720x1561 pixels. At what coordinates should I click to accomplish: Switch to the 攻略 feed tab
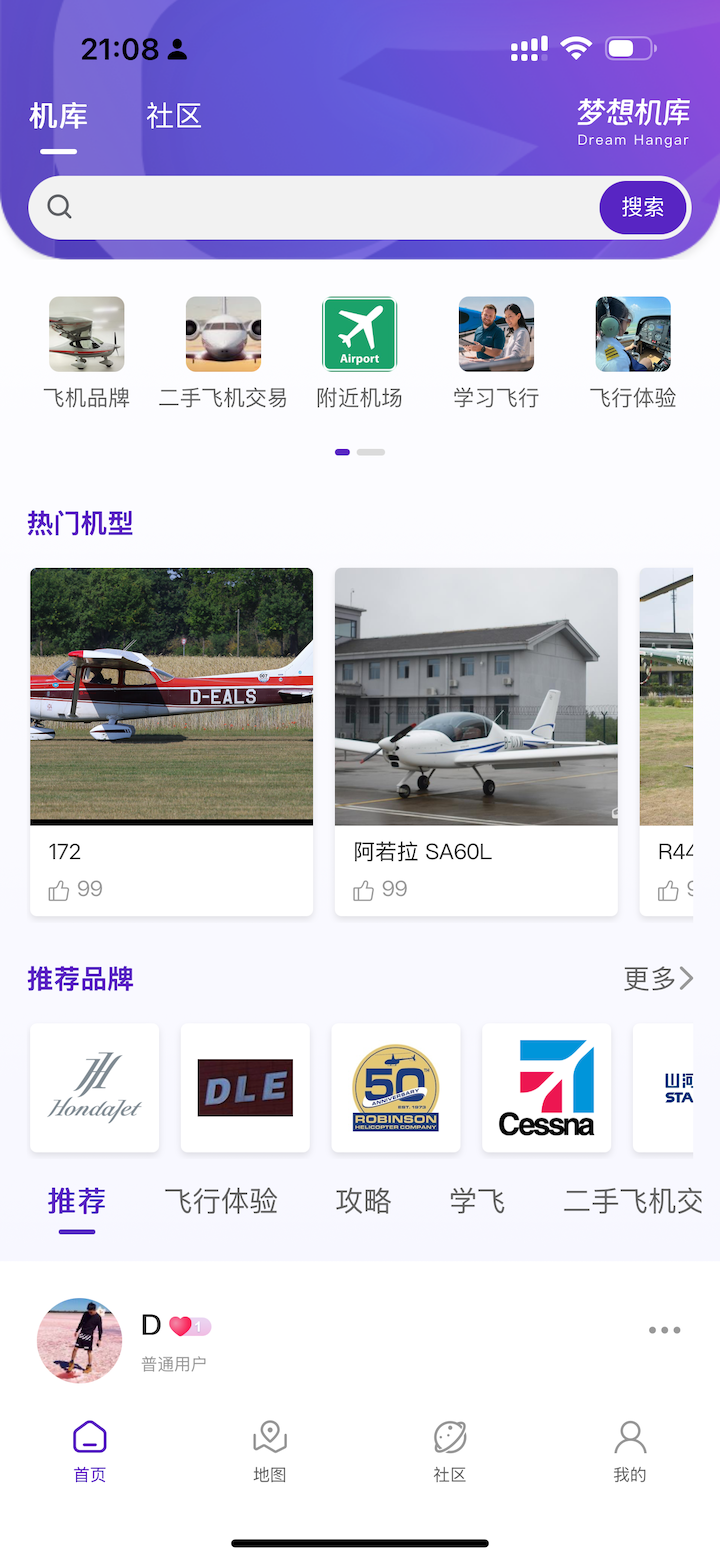[x=363, y=1201]
